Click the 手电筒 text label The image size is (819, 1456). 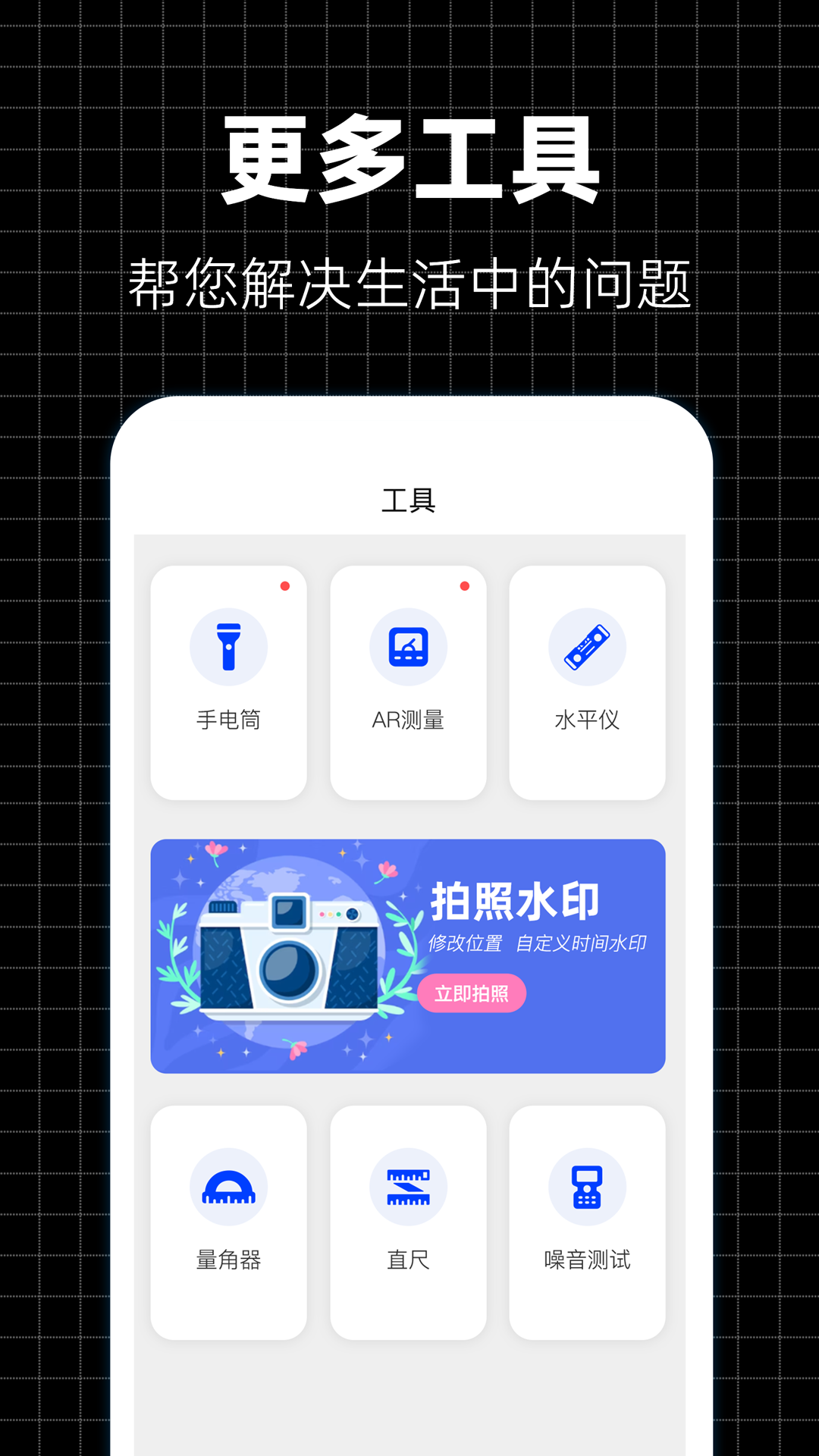point(229,720)
